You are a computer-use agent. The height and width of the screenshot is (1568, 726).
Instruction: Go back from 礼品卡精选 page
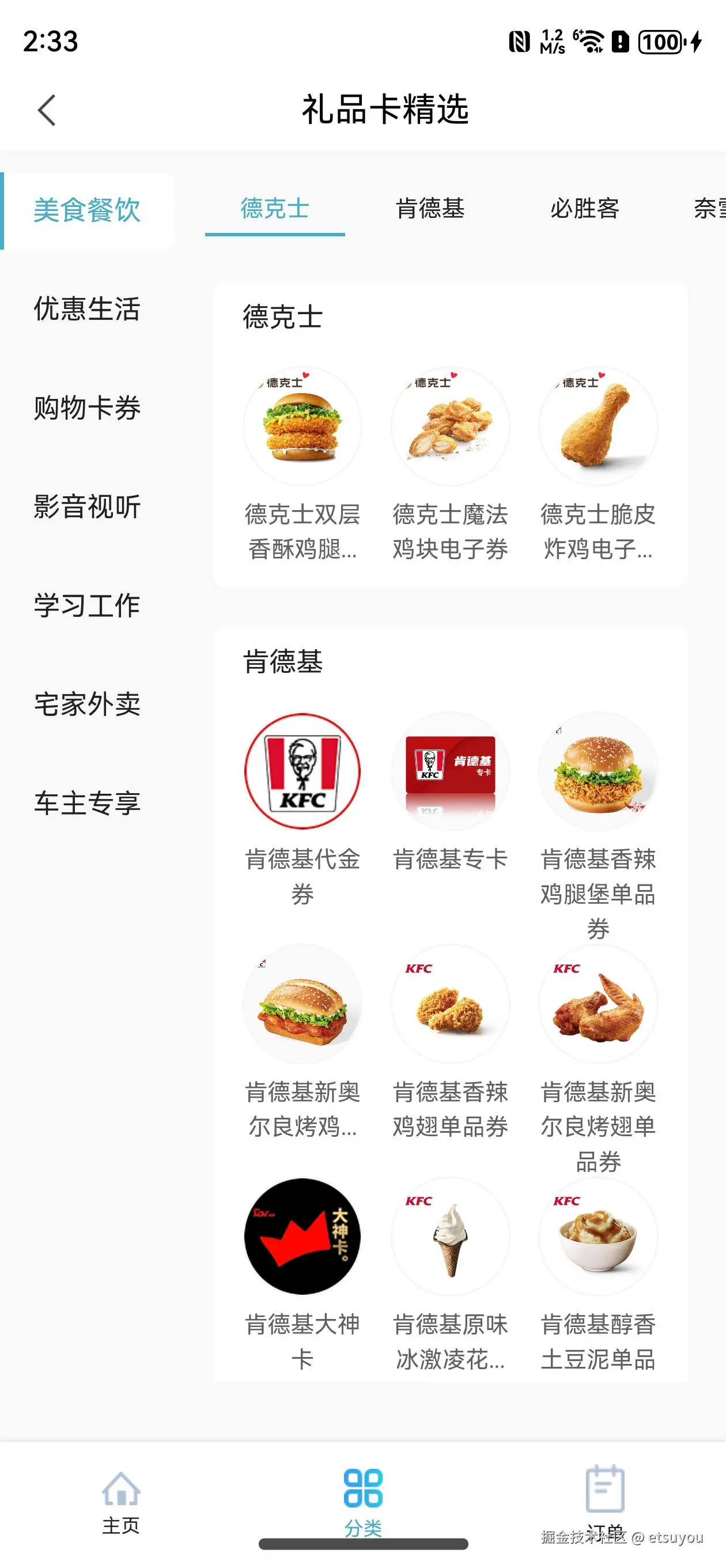click(46, 110)
